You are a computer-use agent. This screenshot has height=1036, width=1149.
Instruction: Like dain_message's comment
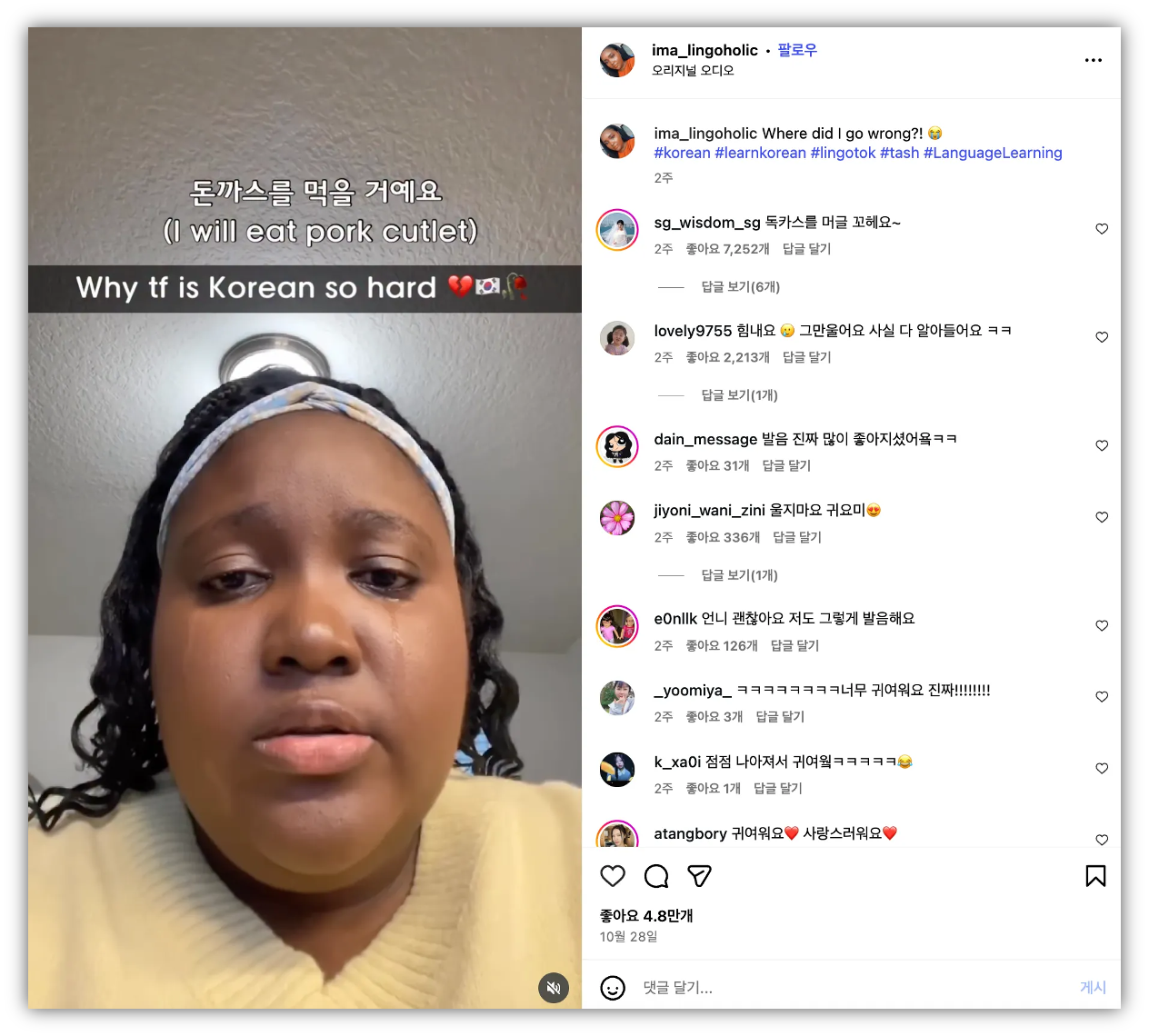(x=1102, y=445)
